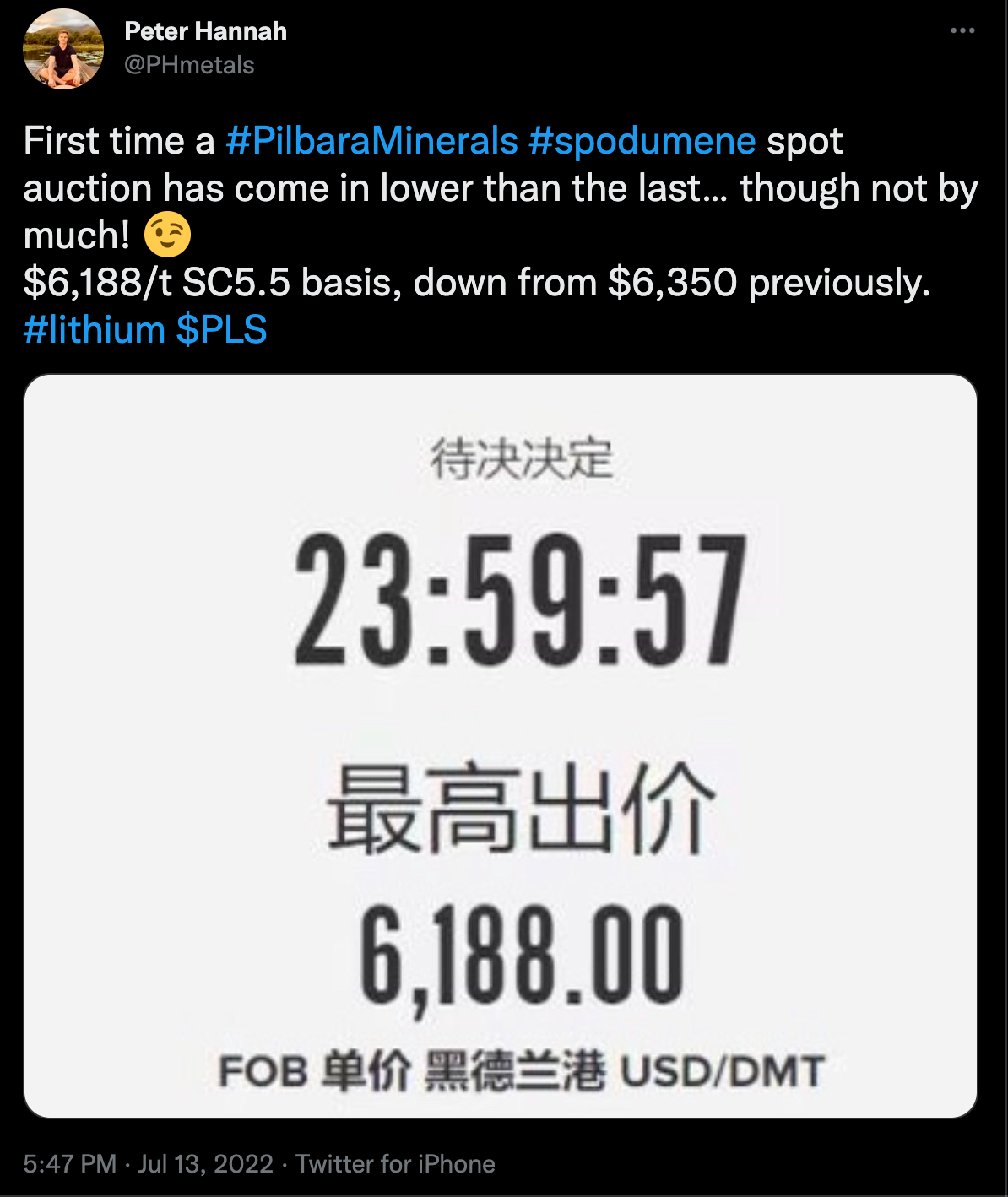
Task: Open the $PLS cashtag
Action: 221,329
